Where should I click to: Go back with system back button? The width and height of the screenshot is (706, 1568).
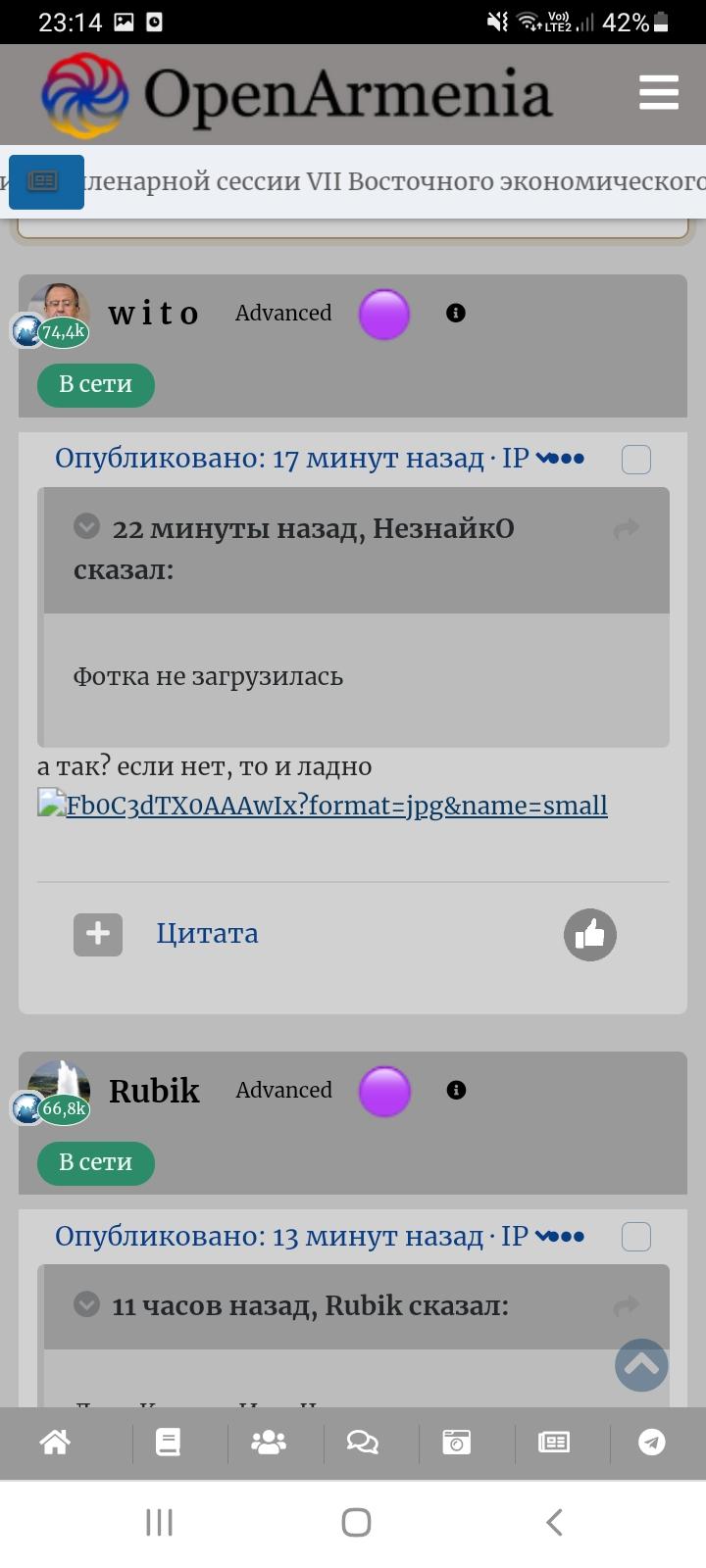(554, 1522)
